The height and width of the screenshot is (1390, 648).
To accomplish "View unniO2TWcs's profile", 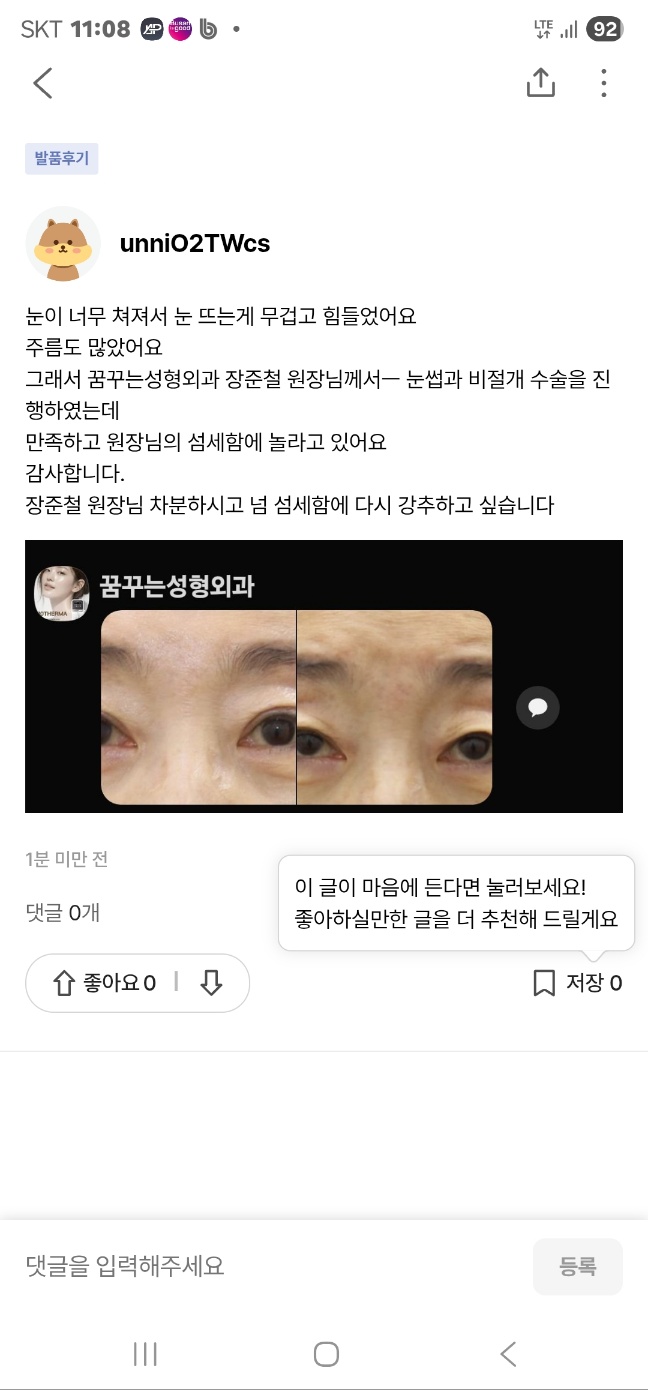I will coord(194,244).
